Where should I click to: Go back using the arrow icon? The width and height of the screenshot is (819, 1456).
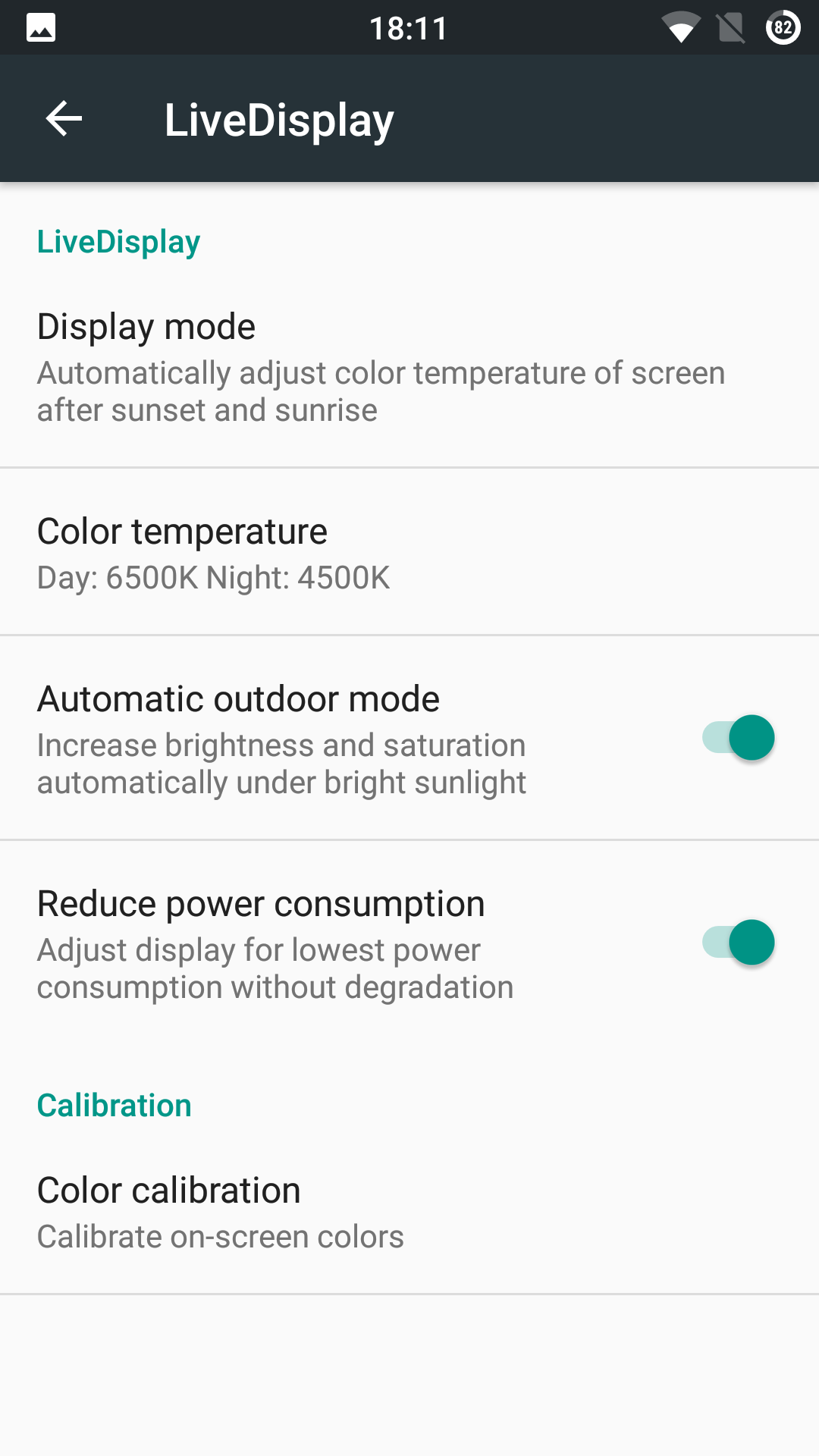click(x=64, y=119)
